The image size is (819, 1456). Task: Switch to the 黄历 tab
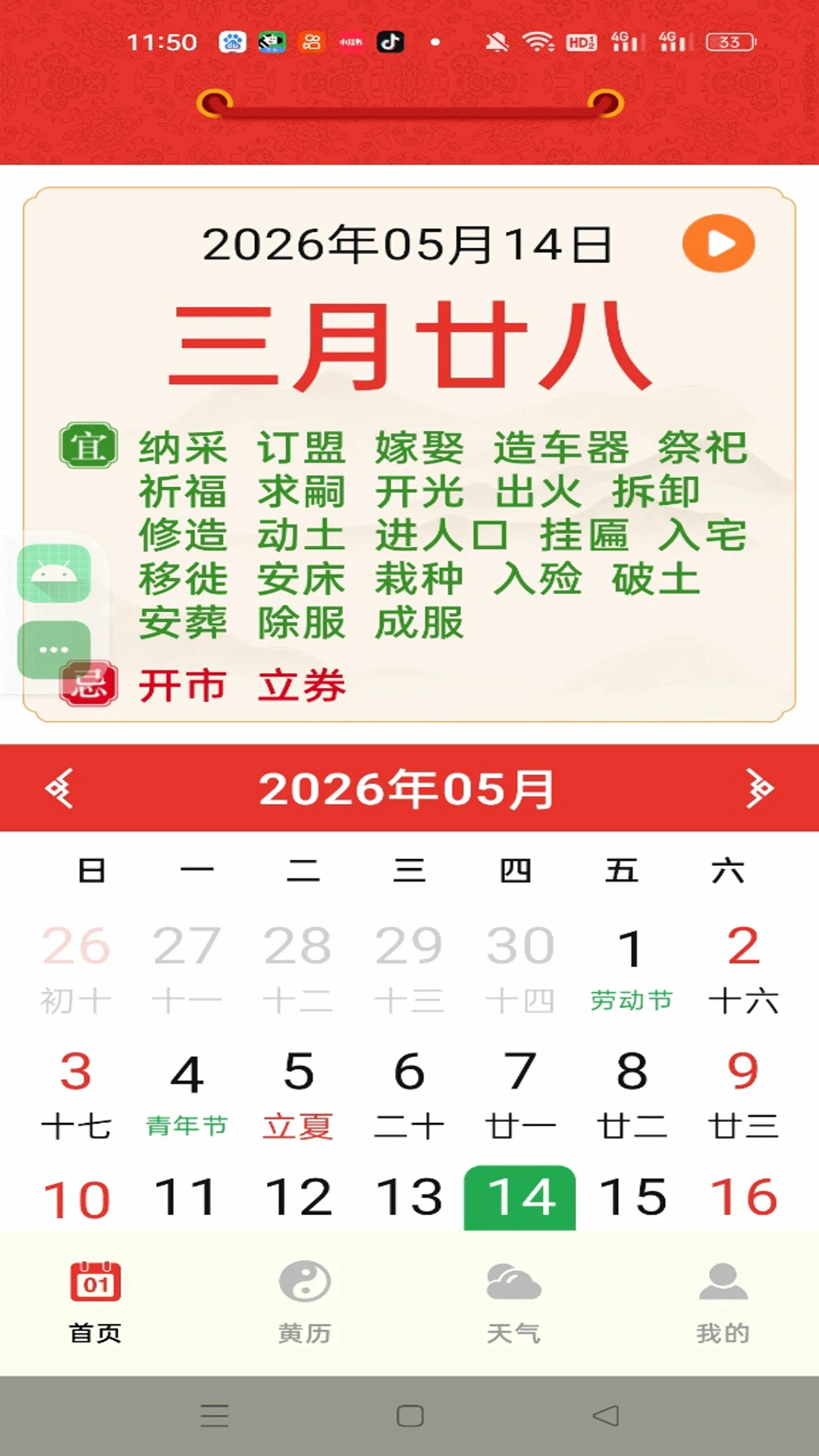[305, 1301]
